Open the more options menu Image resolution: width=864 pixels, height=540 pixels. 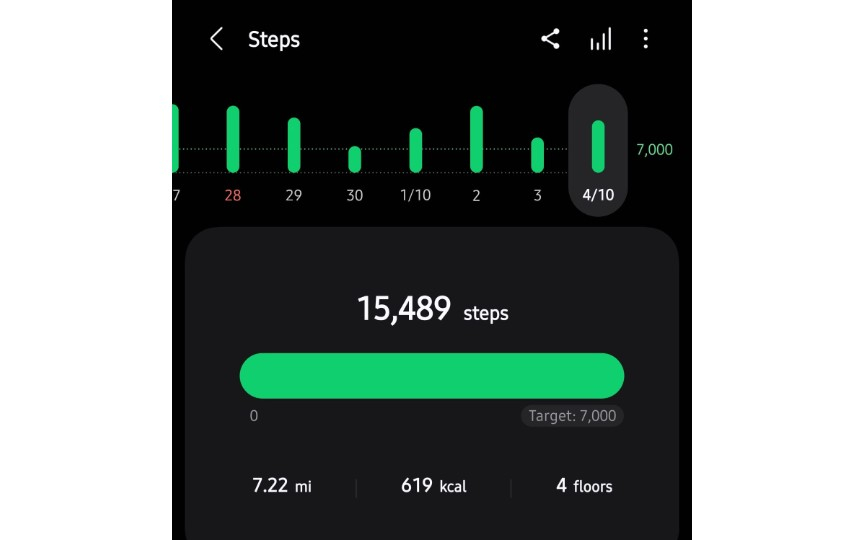click(646, 40)
